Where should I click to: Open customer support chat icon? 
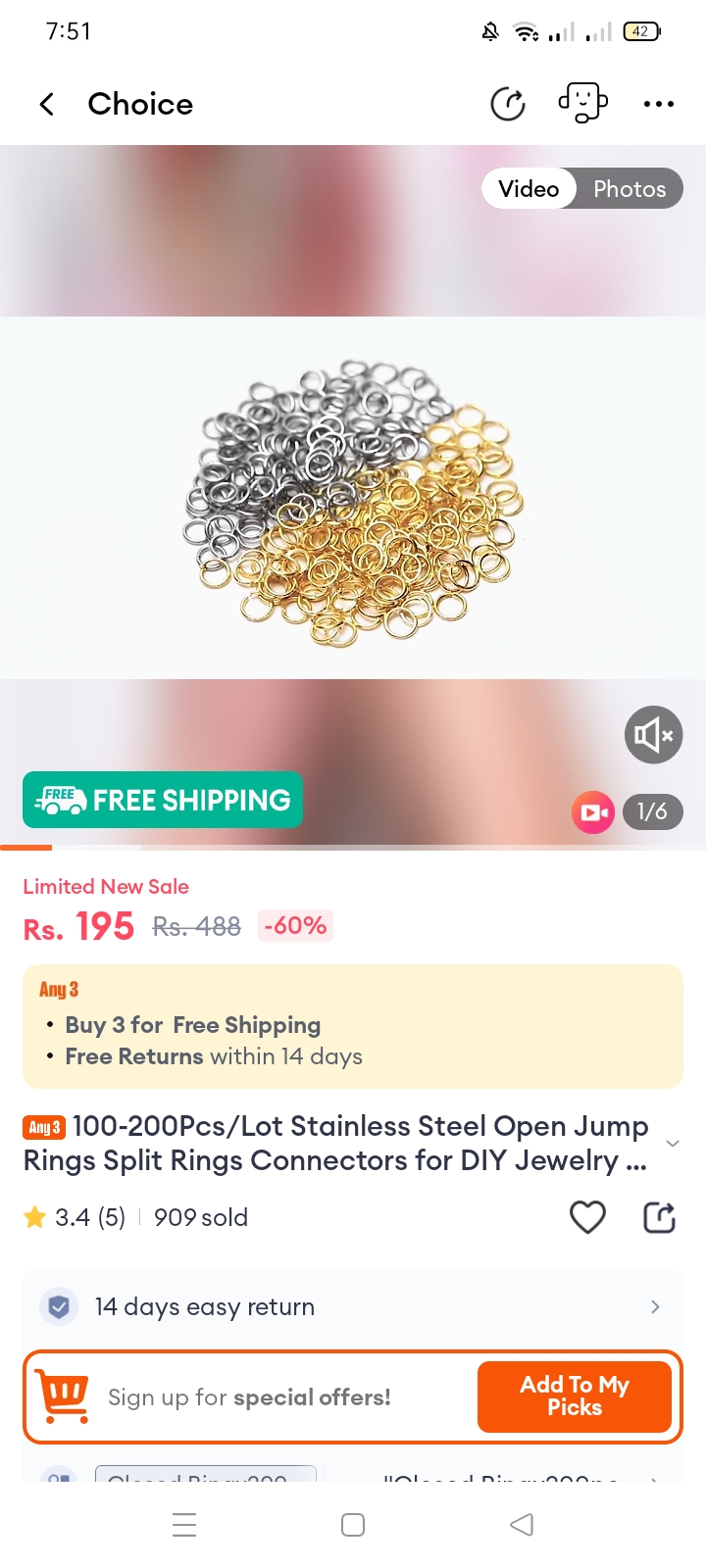(582, 103)
